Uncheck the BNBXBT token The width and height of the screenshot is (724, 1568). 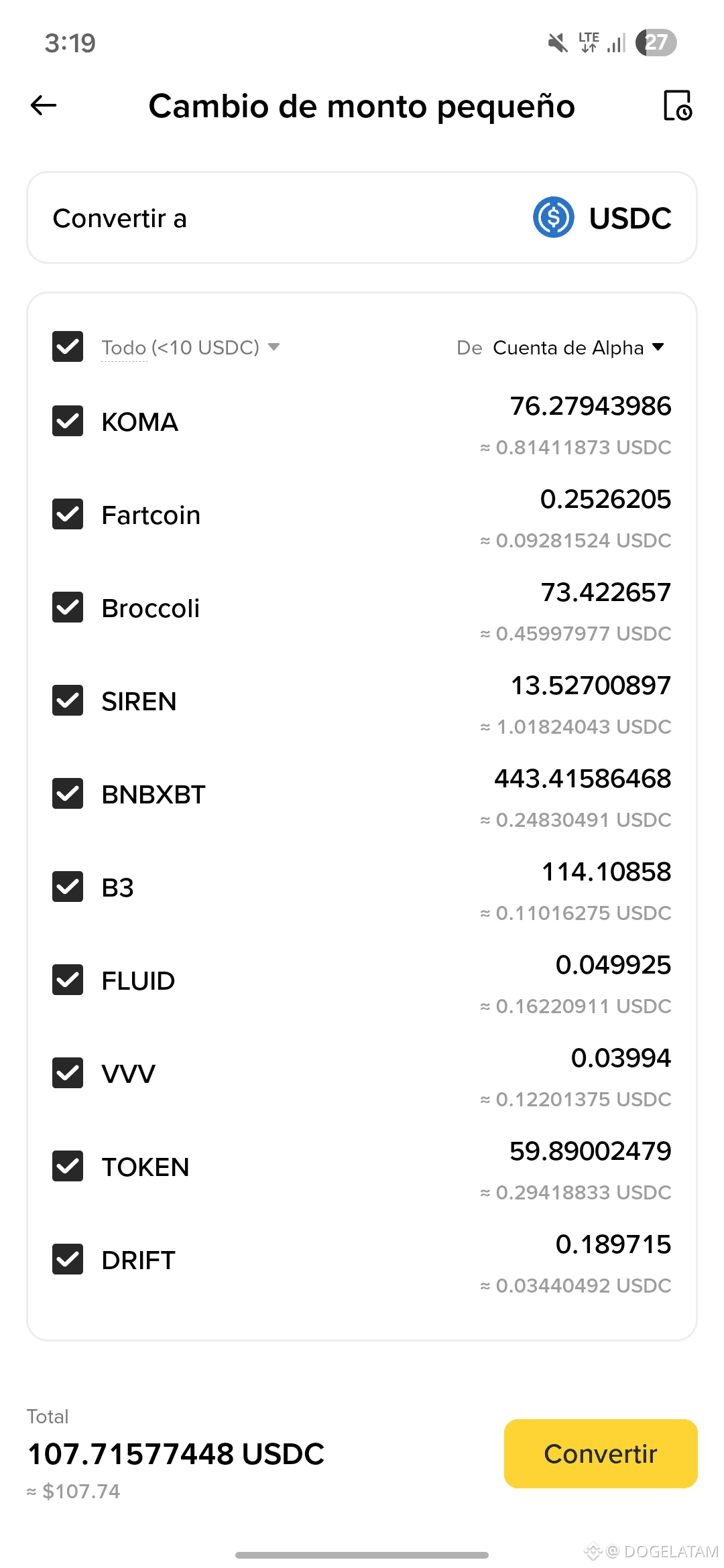click(68, 794)
